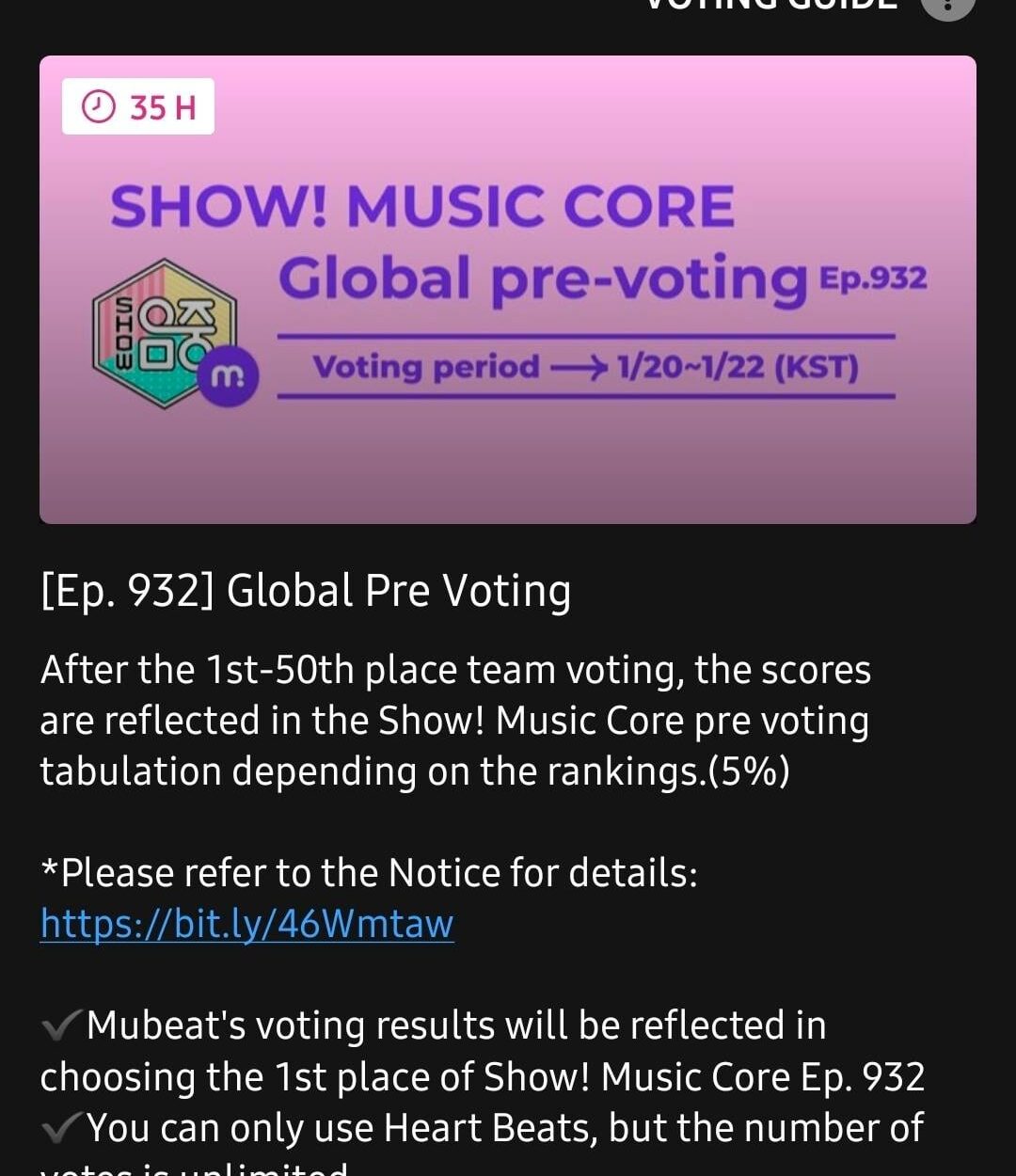Tap the 35 H countdown badge
This screenshot has height=1176, width=1016.
(137, 107)
